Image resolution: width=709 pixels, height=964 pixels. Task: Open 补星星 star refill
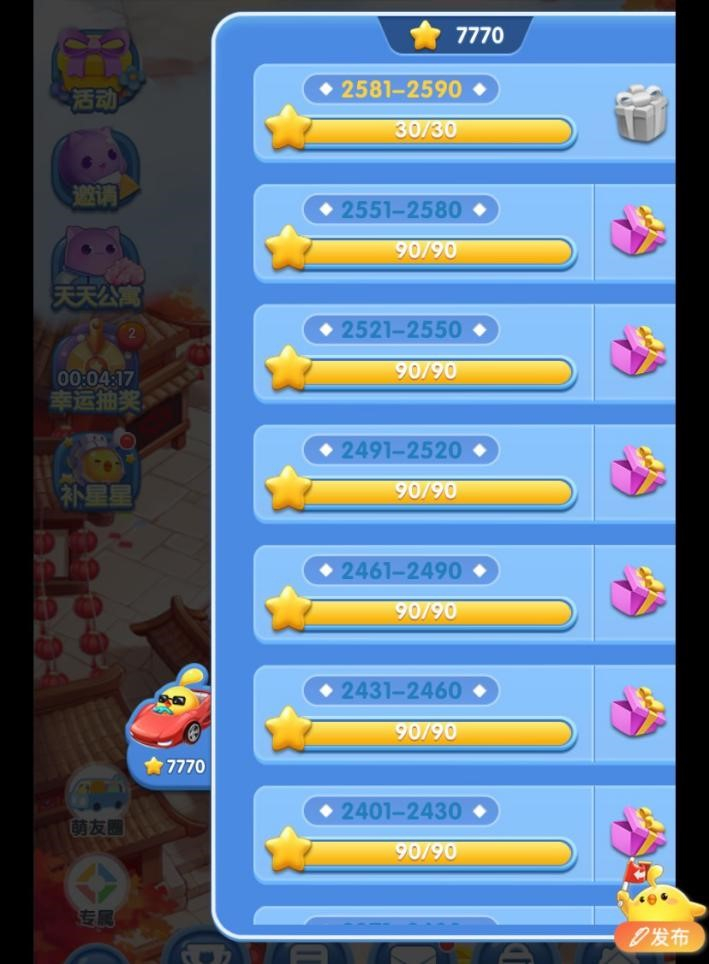(x=95, y=470)
